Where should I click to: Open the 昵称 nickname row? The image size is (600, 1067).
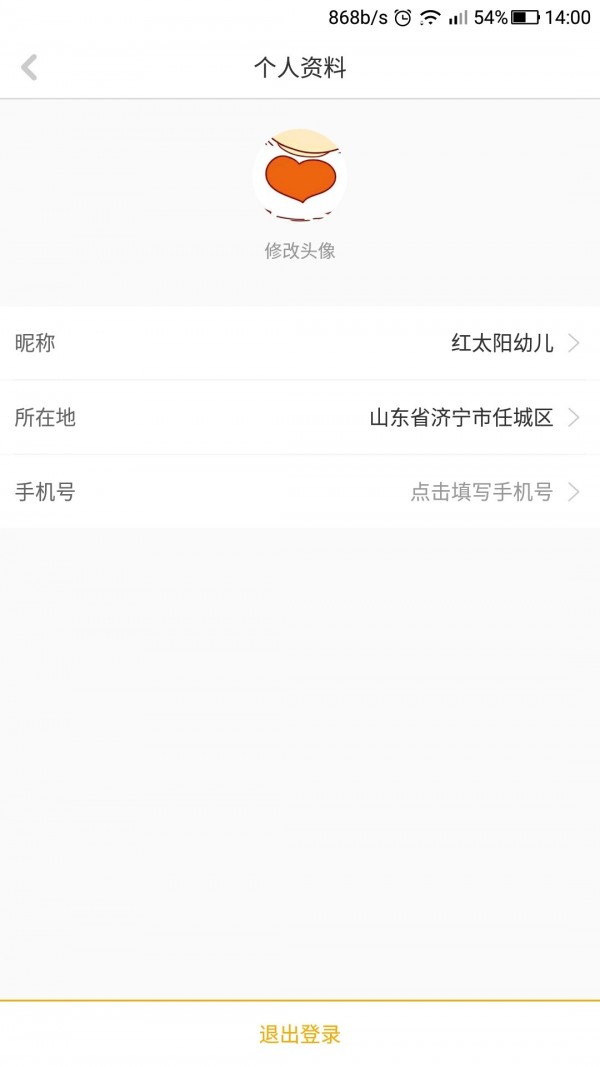coord(300,343)
